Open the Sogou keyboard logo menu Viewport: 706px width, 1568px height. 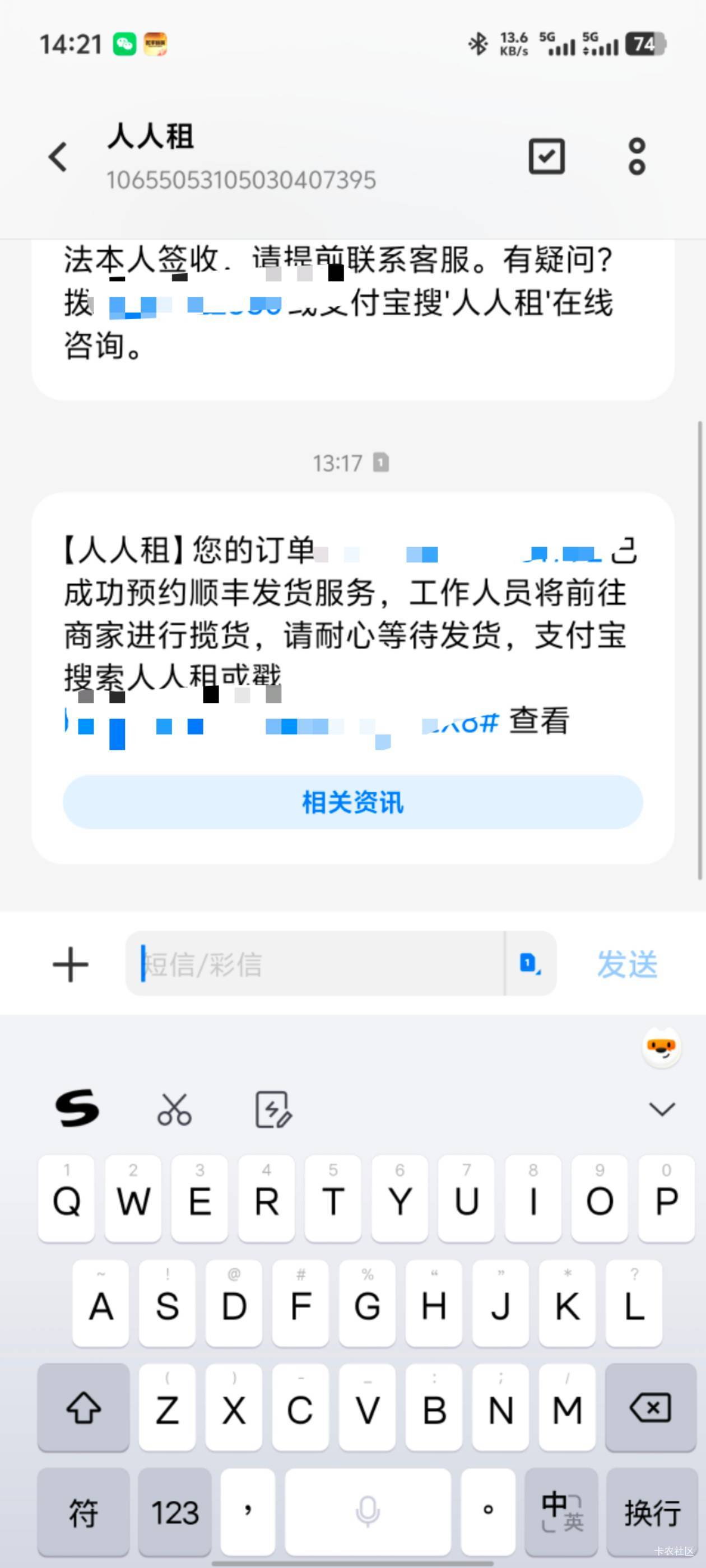(77, 1108)
